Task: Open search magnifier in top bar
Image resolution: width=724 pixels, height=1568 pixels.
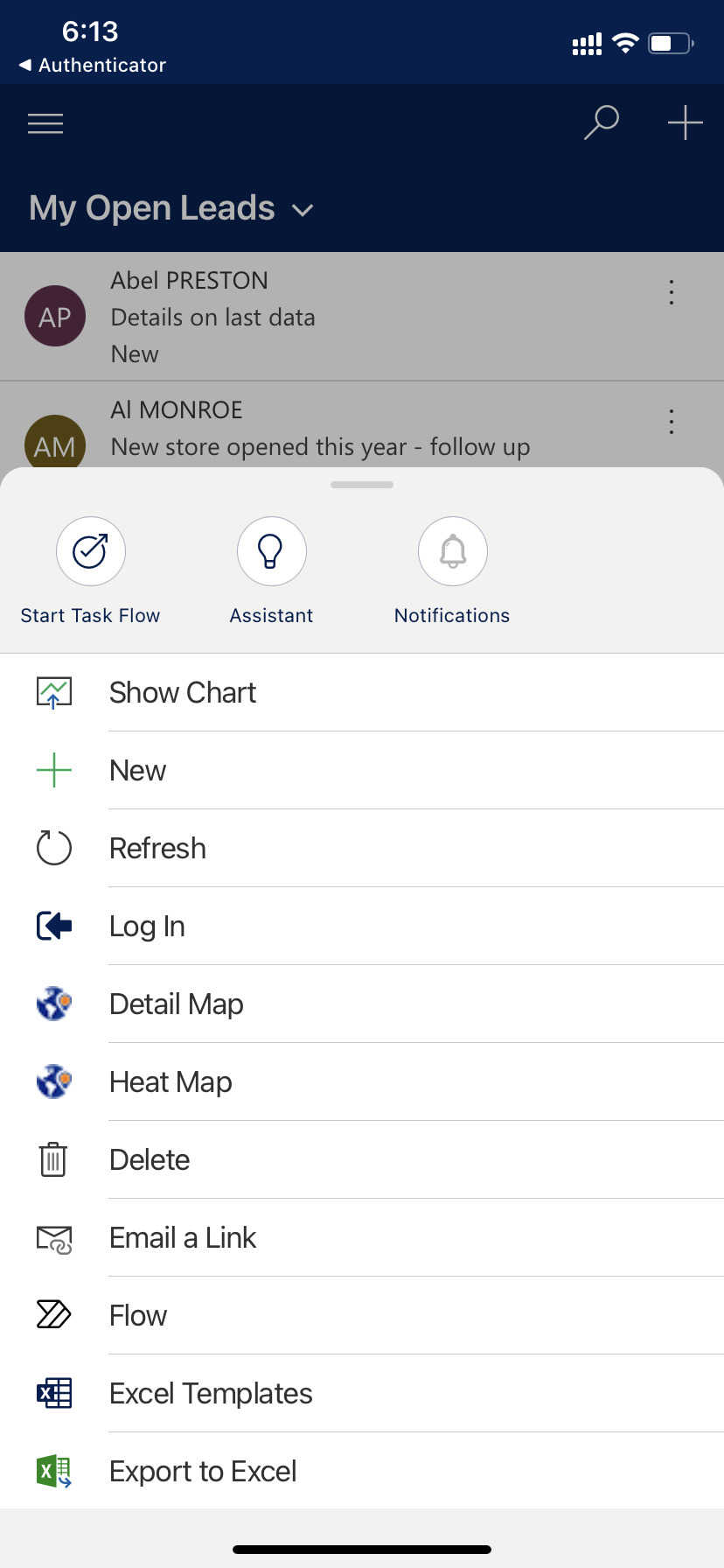Action: tap(602, 122)
